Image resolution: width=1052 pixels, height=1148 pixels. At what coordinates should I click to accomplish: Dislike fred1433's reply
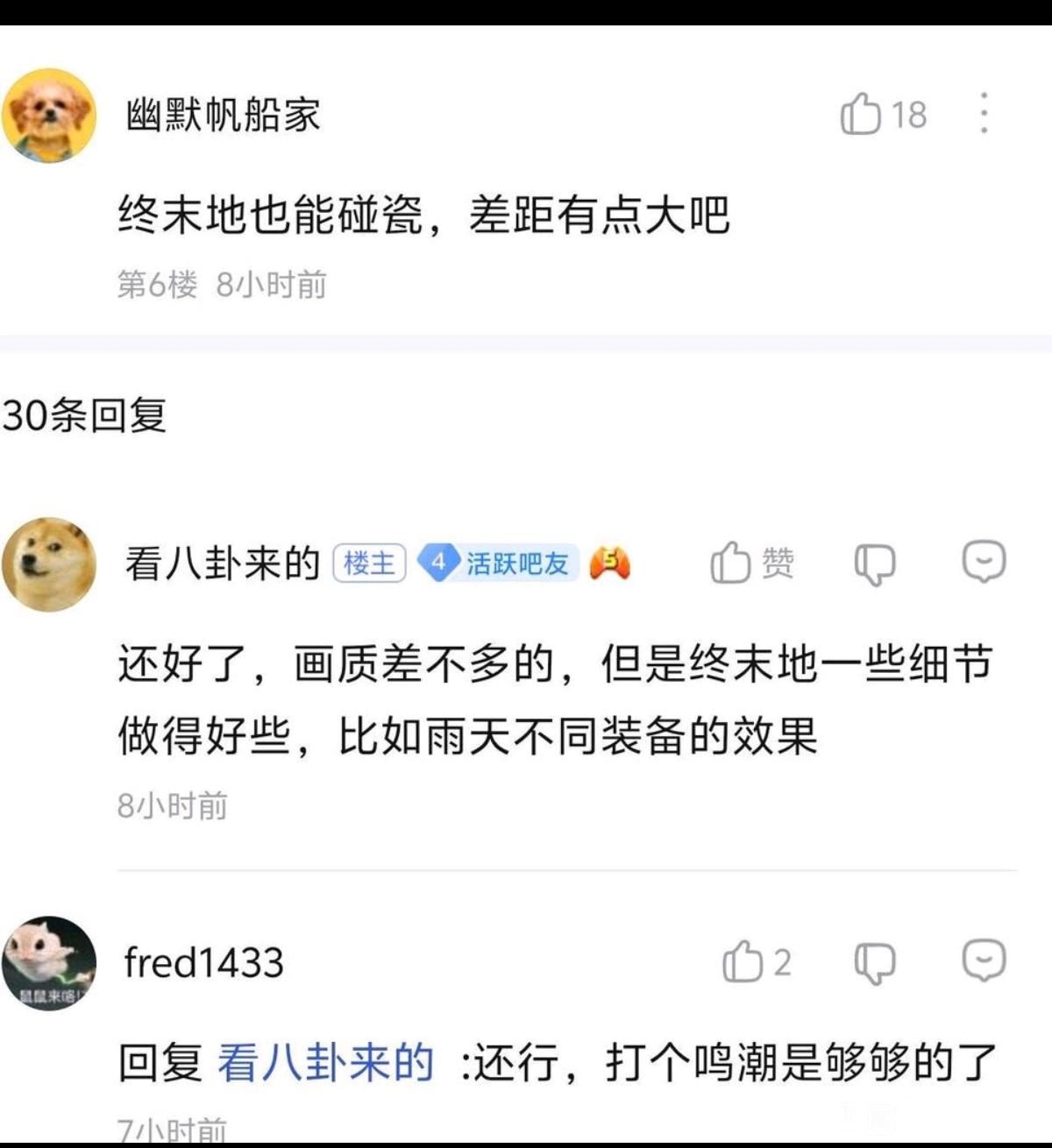coord(875,963)
